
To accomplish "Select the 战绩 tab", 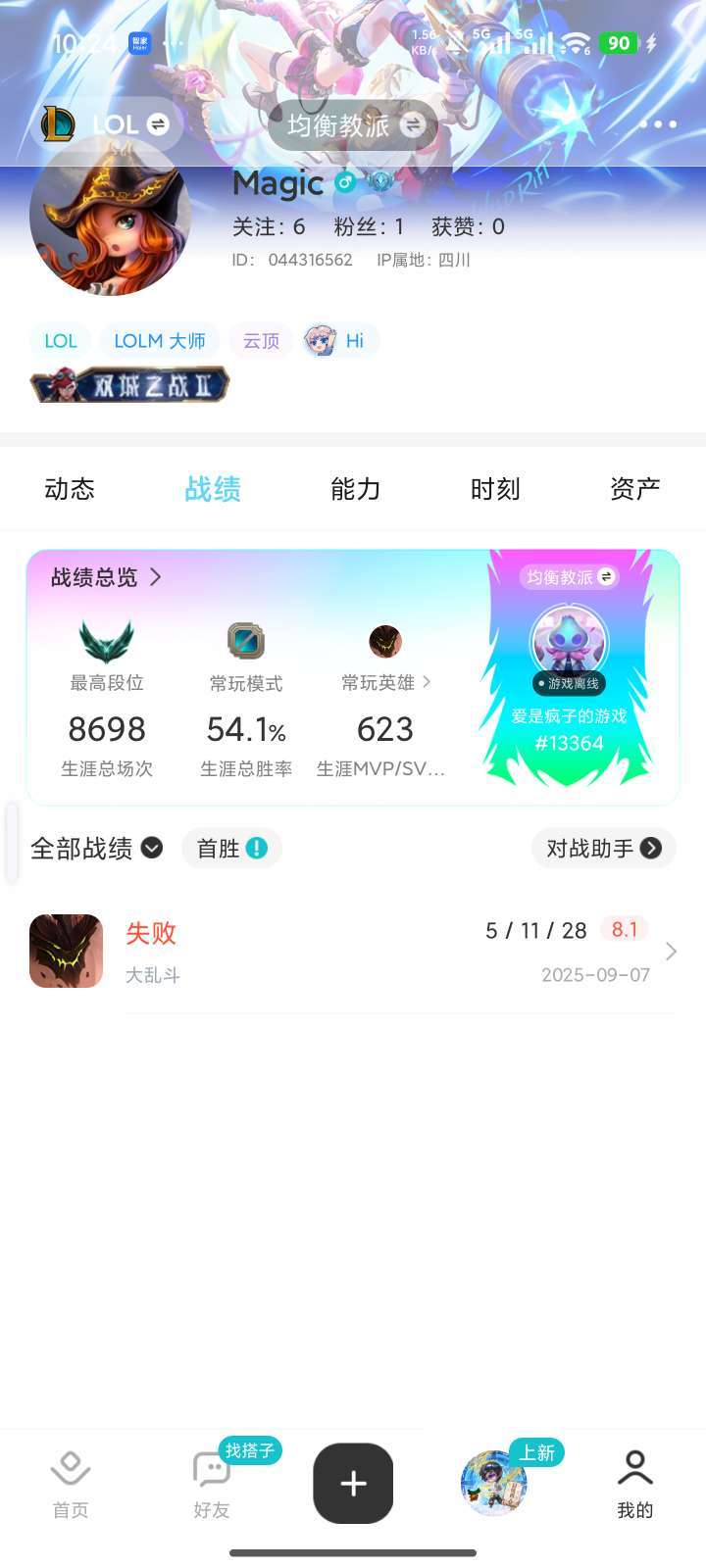I will tap(213, 489).
